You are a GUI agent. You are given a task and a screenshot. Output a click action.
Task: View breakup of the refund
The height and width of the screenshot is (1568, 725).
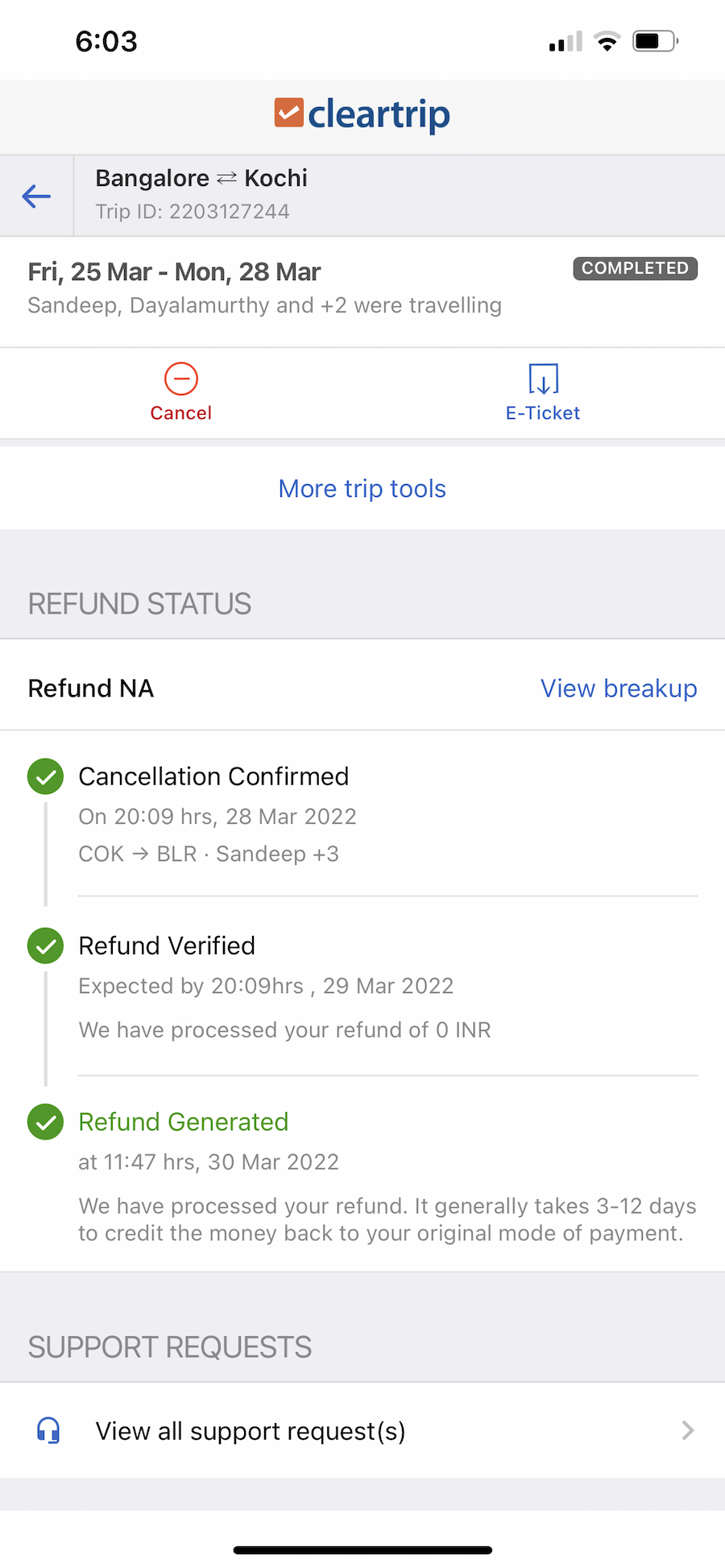pyautogui.click(x=619, y=689)
